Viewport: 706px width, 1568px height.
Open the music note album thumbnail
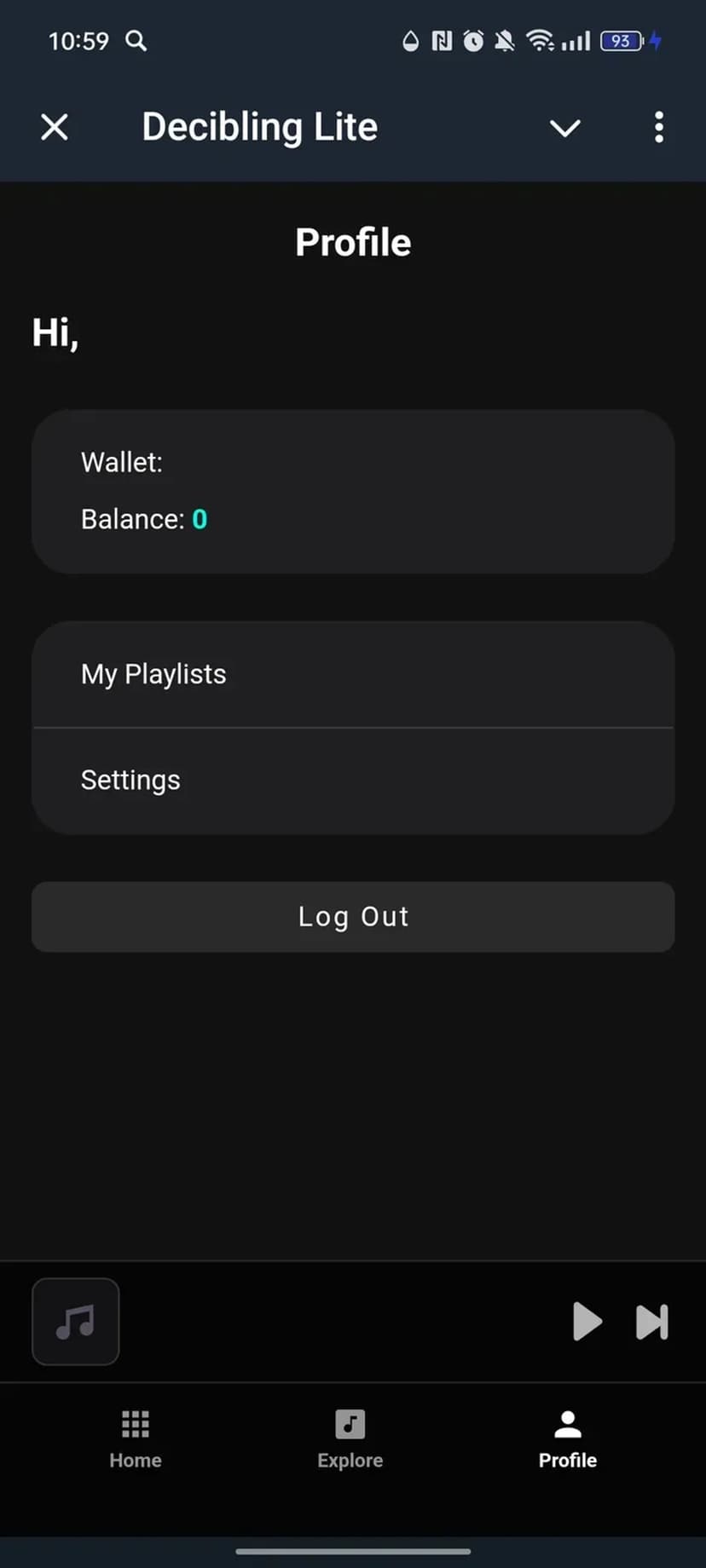(76, 1322)
